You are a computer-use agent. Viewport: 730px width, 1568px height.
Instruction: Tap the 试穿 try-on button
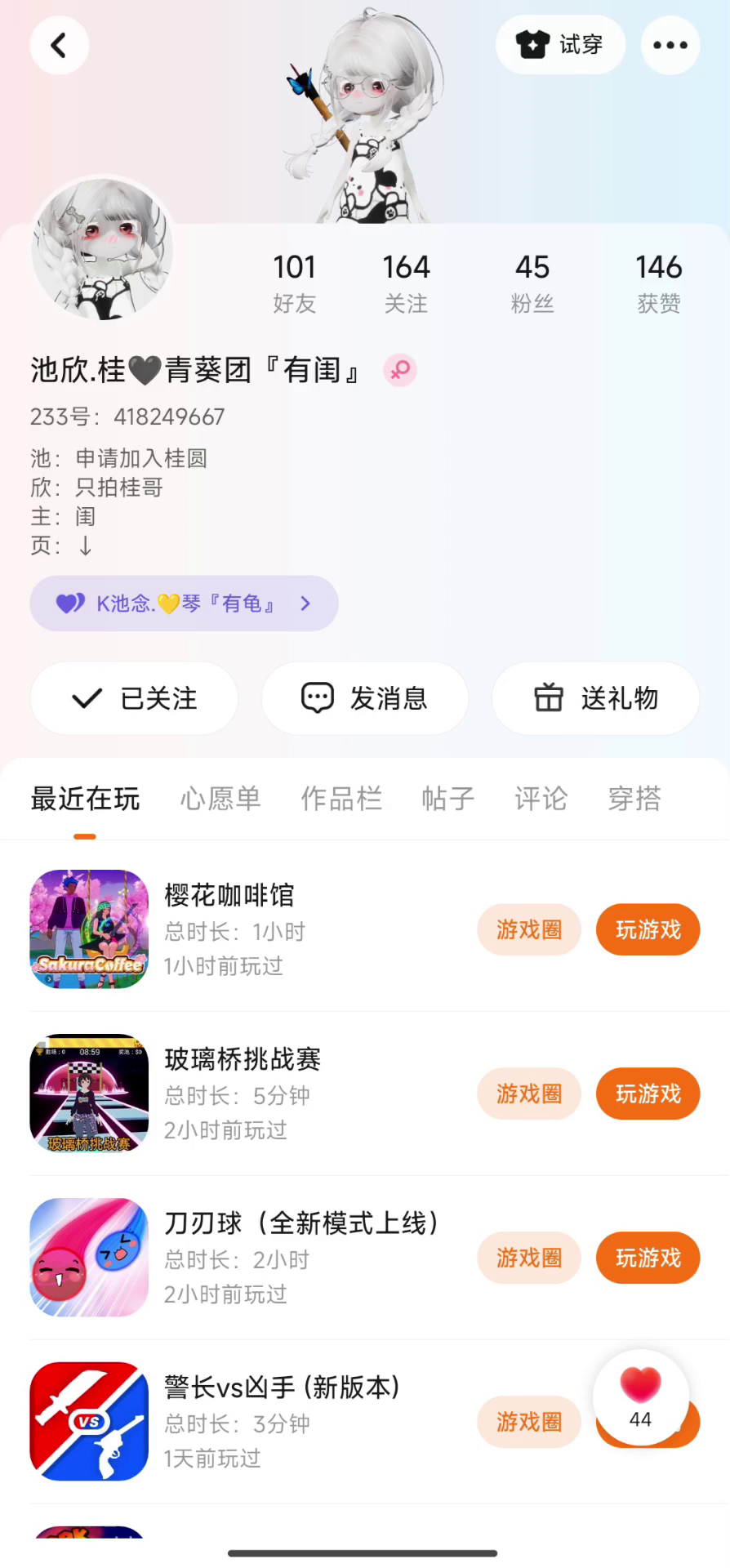[560, 45]
